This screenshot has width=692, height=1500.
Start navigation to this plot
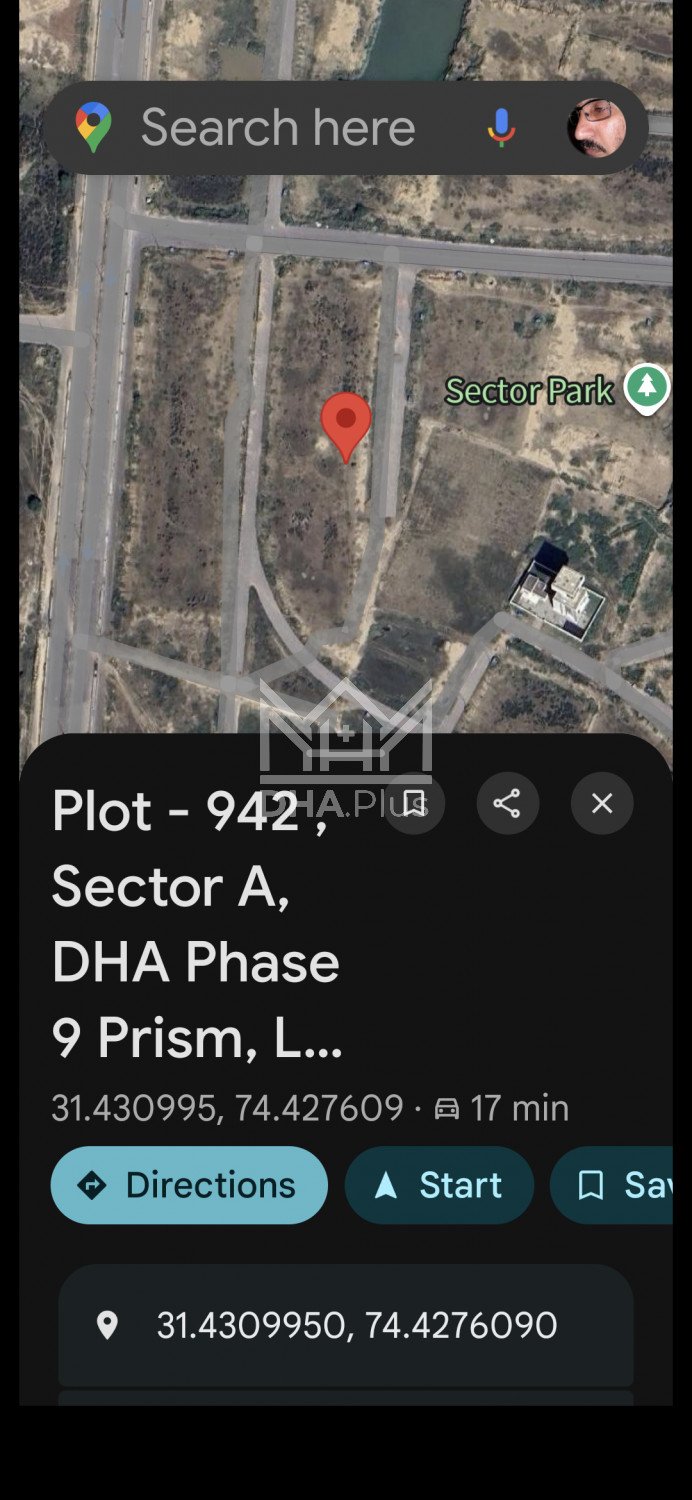pyautogui.click(x=439, y=1185)
